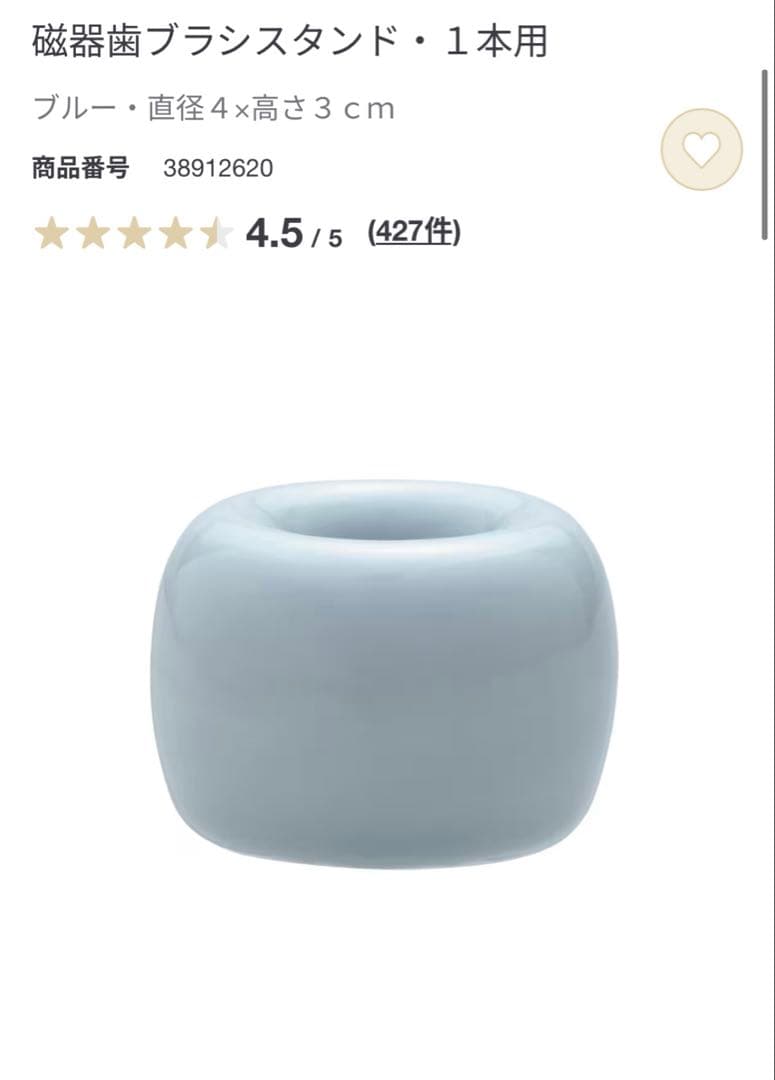Add toothbrush stand to favorites with heart
This screenshot has width=775, height=1080.
(x=701, y=150)
